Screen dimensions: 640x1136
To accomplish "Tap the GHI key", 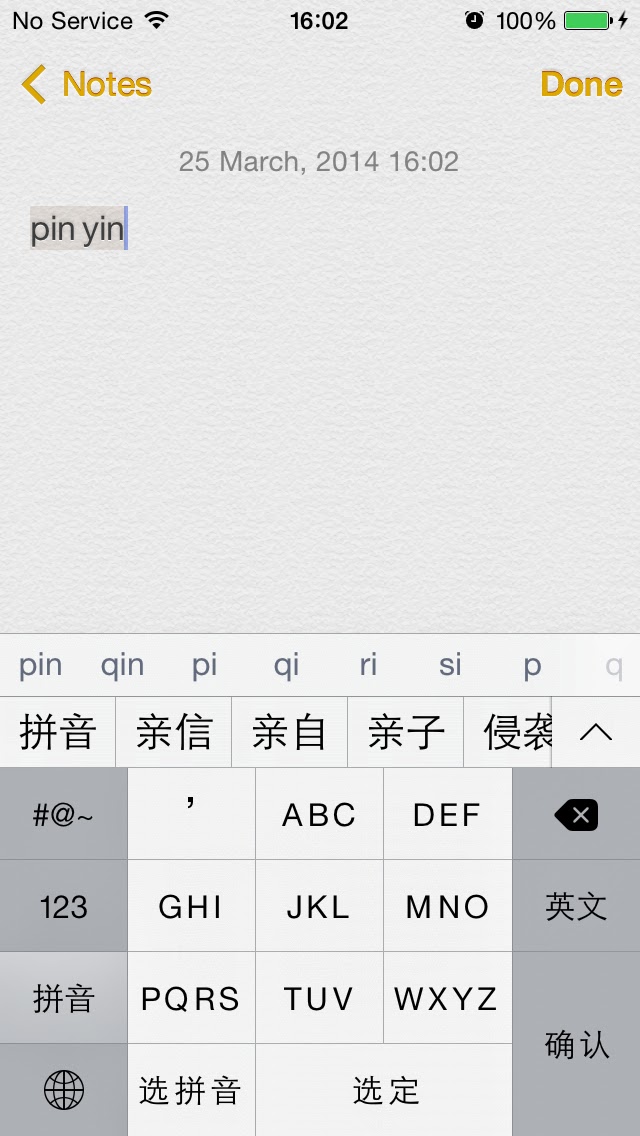I will pyautogui.click(x=191, y=906).
